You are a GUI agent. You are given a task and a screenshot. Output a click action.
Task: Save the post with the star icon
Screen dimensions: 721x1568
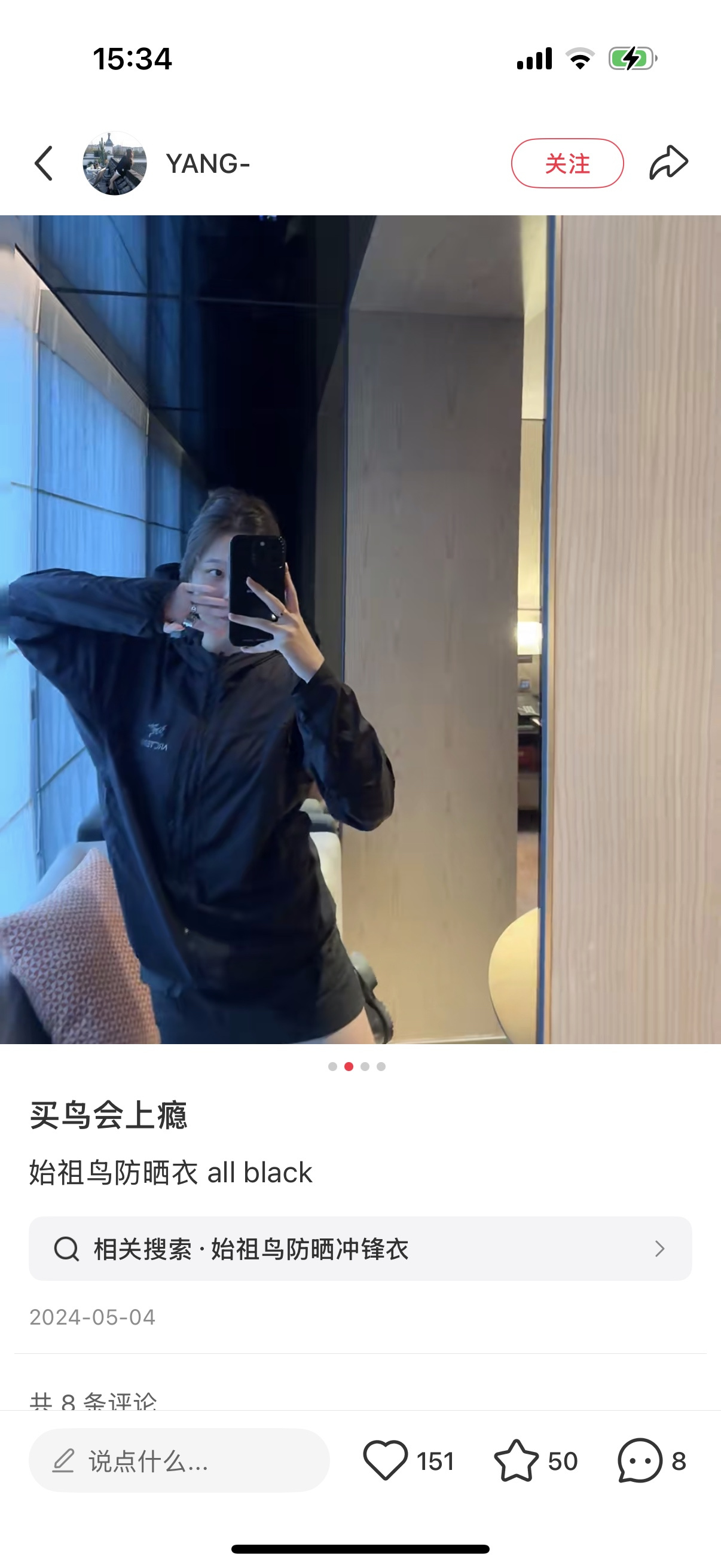tap(516, 1460)
